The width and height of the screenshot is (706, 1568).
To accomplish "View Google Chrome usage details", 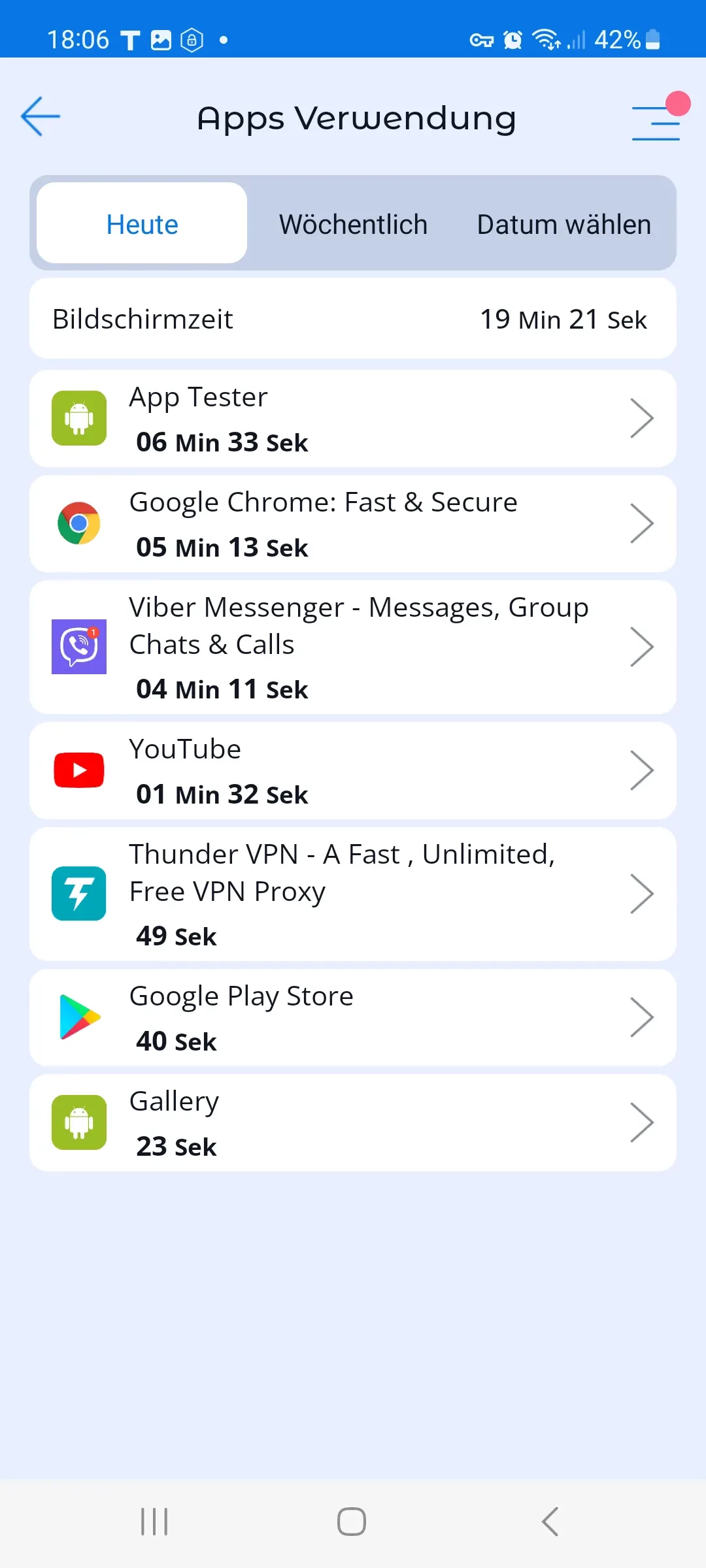I will pyautogui.click(x=353, y=524).
